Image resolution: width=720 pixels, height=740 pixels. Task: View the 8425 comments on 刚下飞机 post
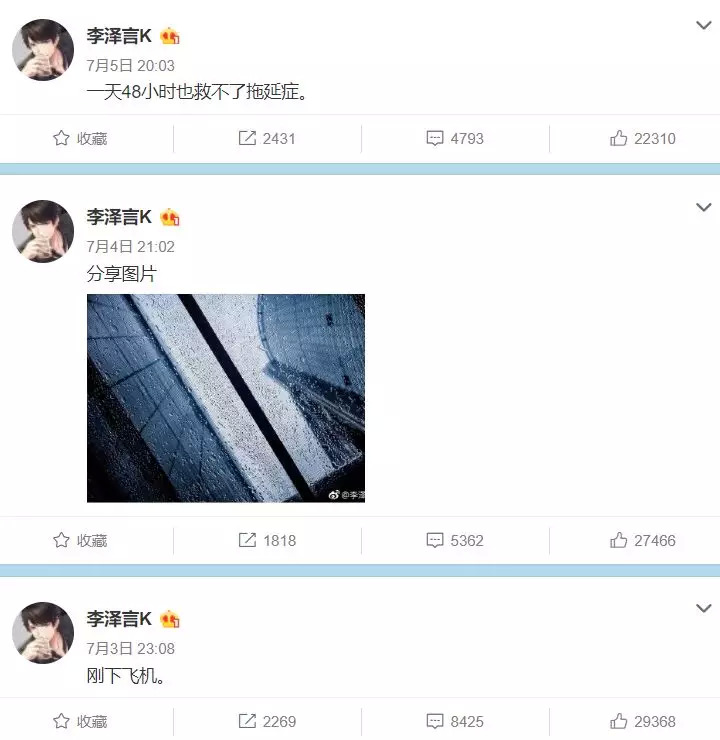454,721
